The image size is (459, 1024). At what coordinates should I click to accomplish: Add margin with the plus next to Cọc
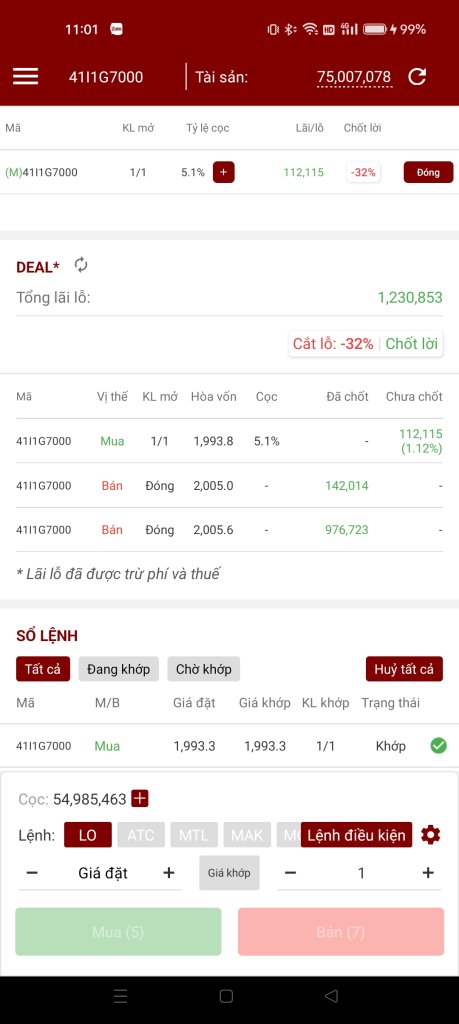click(x=140, y=798)
